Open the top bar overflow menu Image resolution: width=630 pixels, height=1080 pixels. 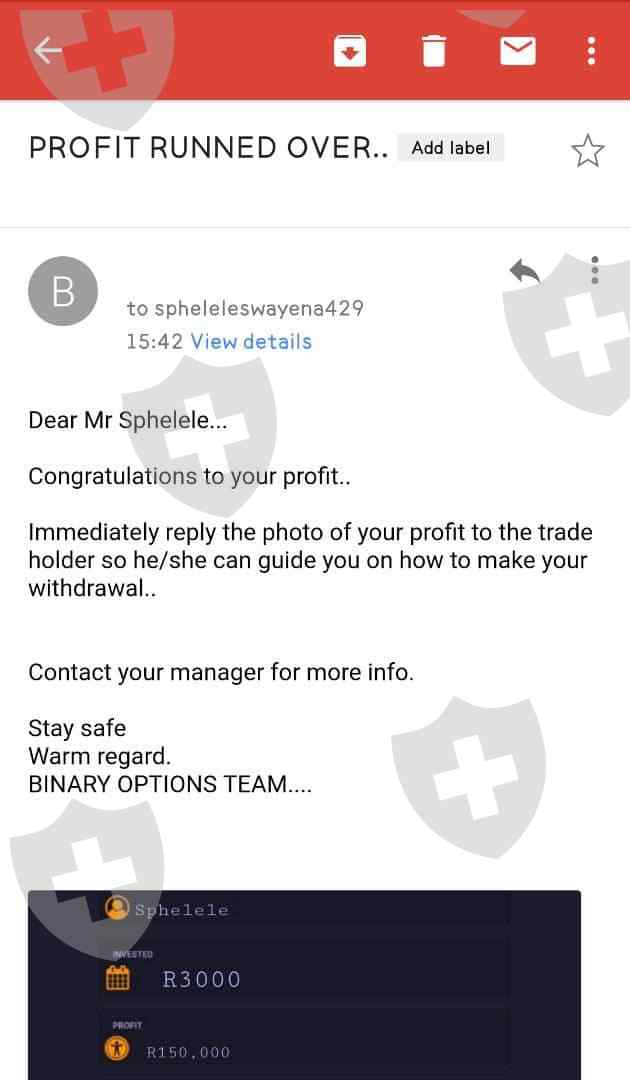(592, 50)
